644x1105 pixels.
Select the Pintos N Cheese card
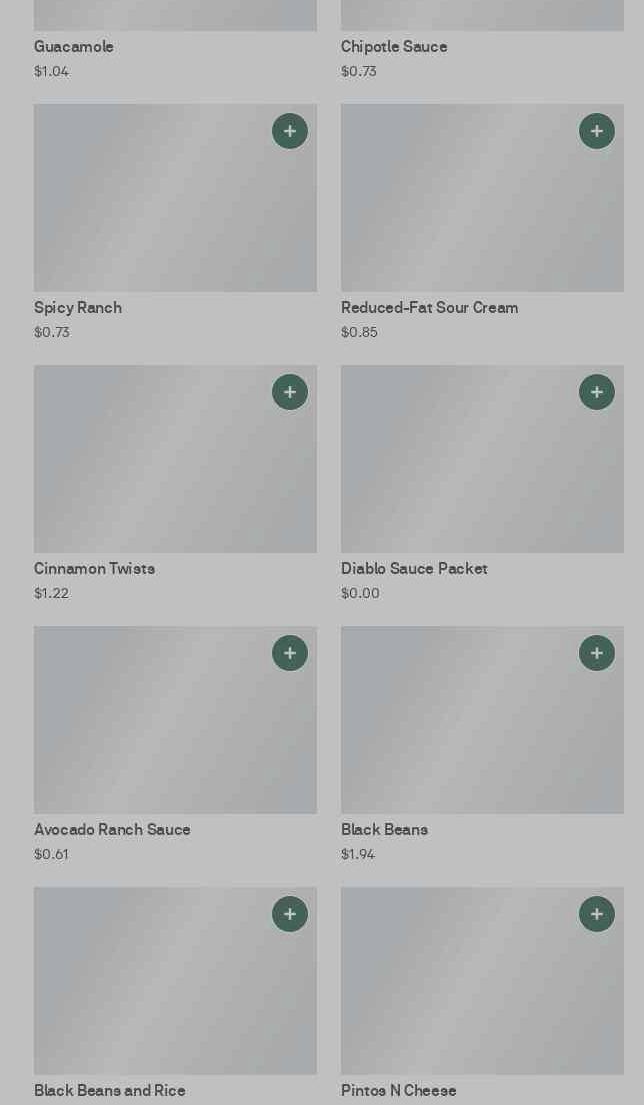click(x=460, y=990)
